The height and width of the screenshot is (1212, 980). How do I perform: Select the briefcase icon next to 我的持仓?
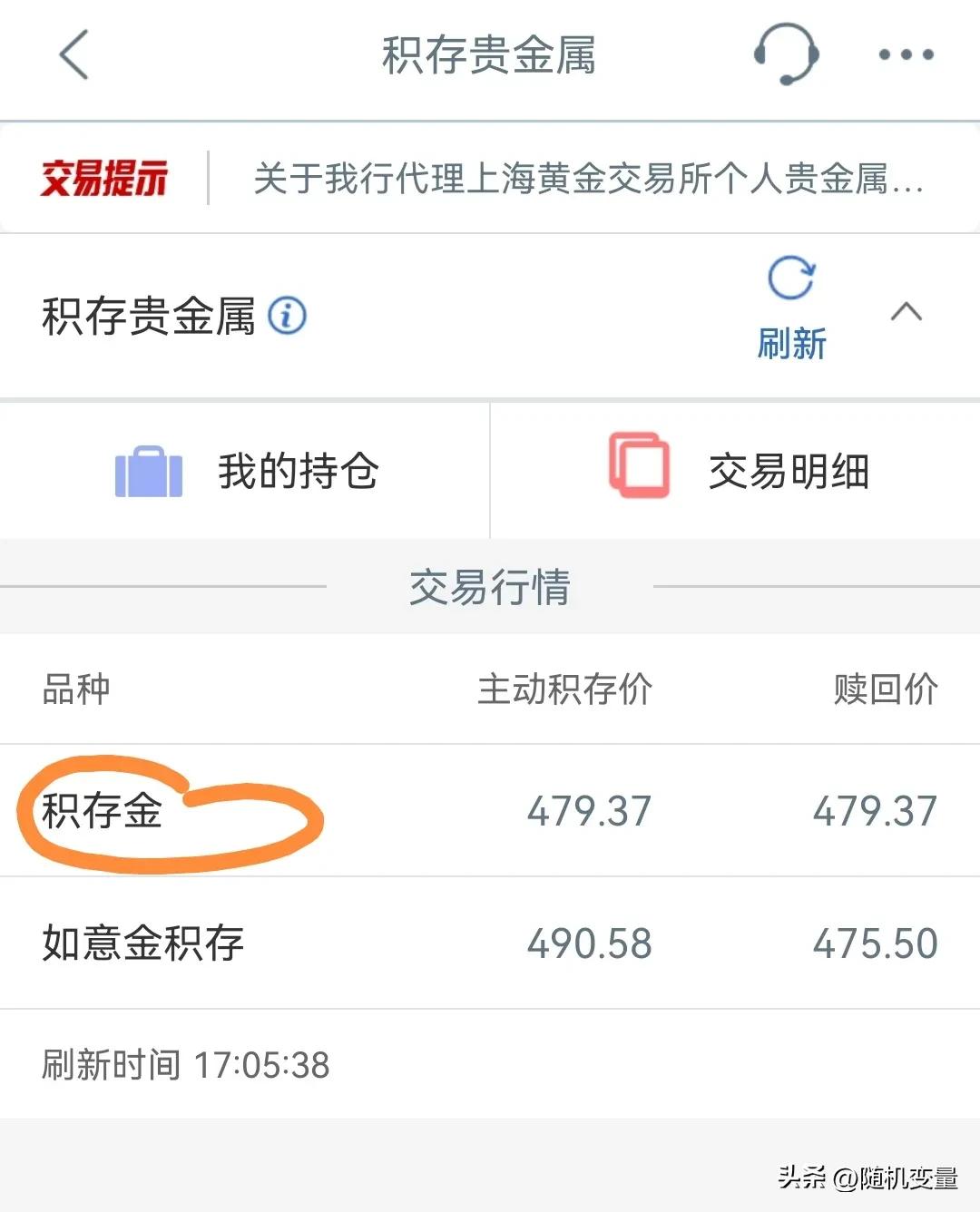tap(148, 470)
